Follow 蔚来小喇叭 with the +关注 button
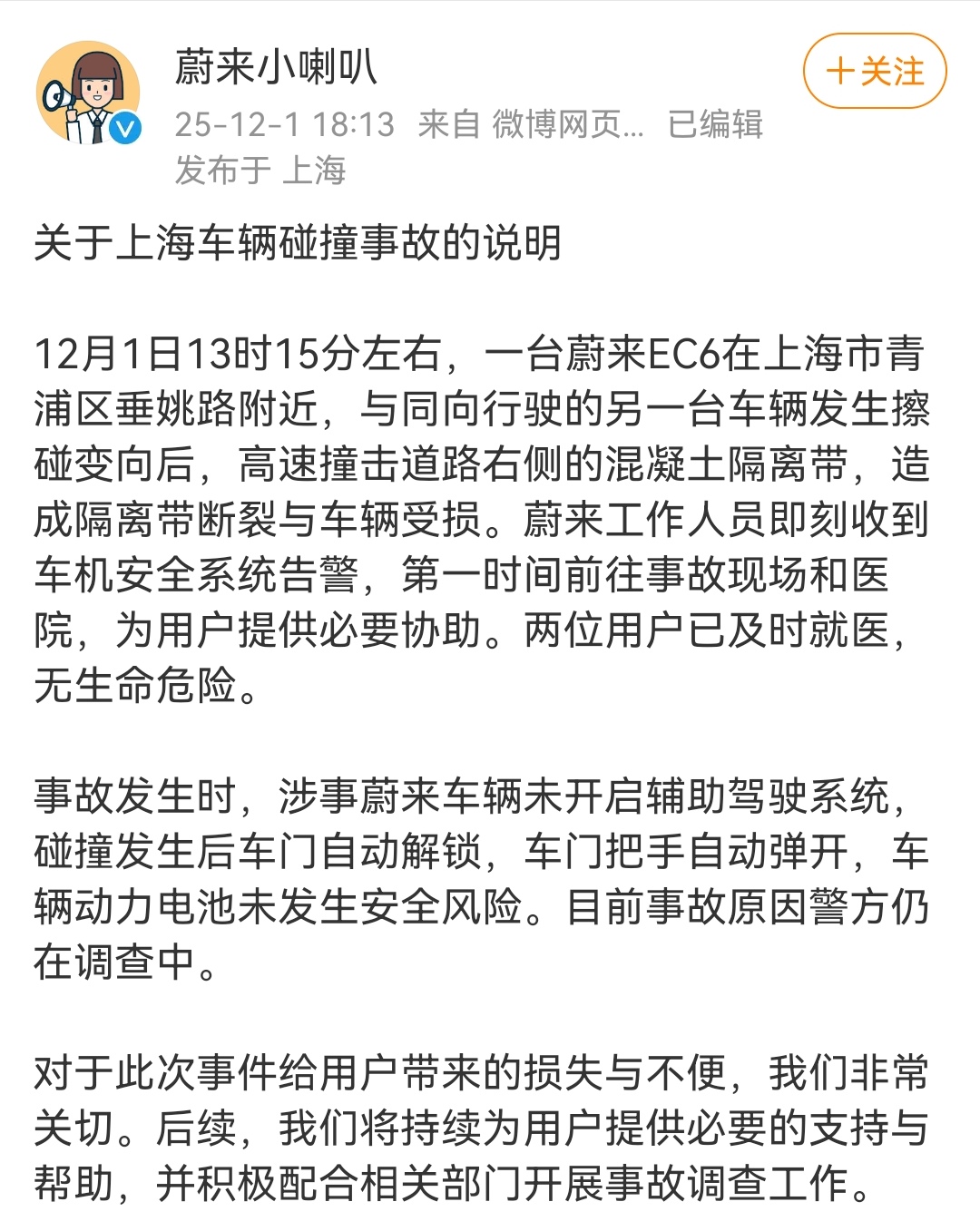The height and width of the screenshot is (1231, 980). (x=875, y=71)
